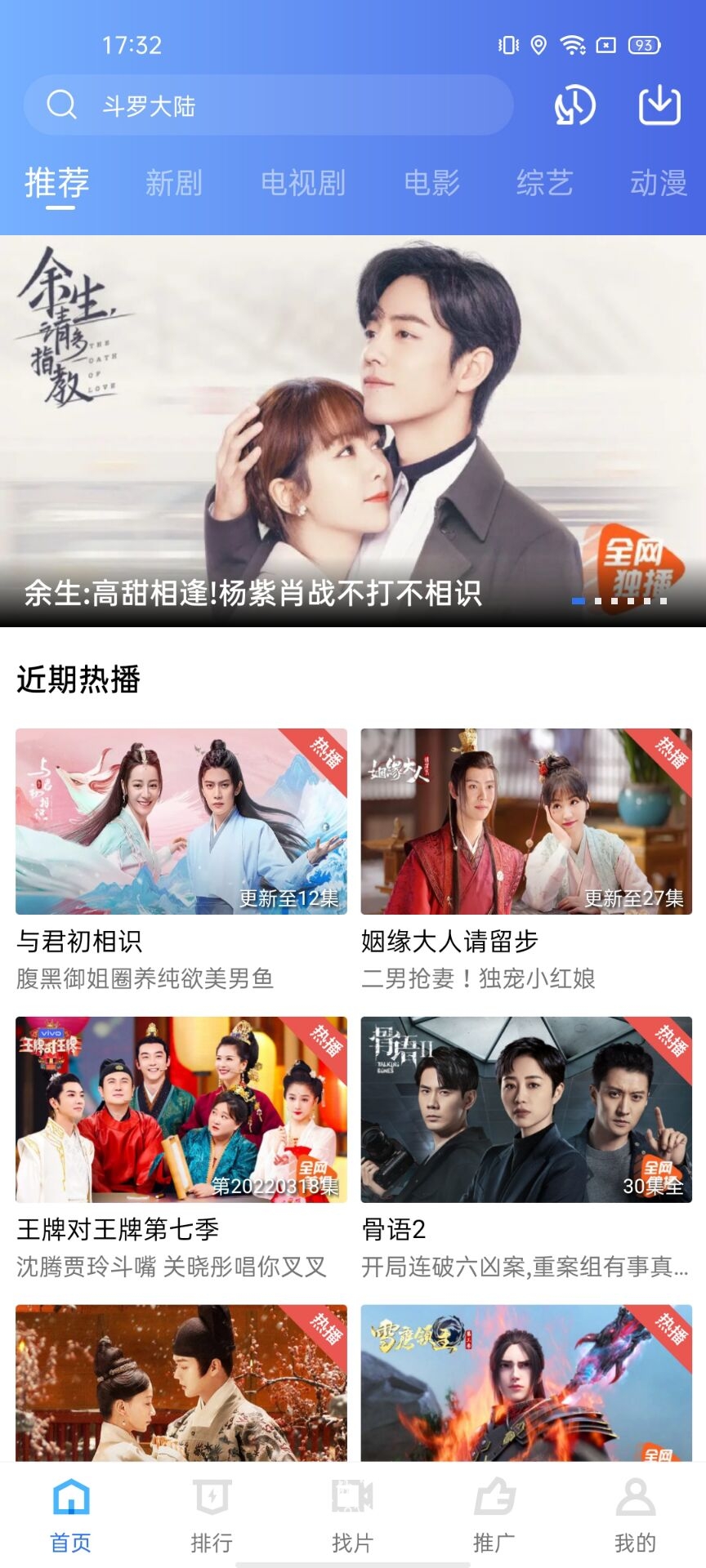Open watch history icon

pyautogui.click(x=575, y=105)
